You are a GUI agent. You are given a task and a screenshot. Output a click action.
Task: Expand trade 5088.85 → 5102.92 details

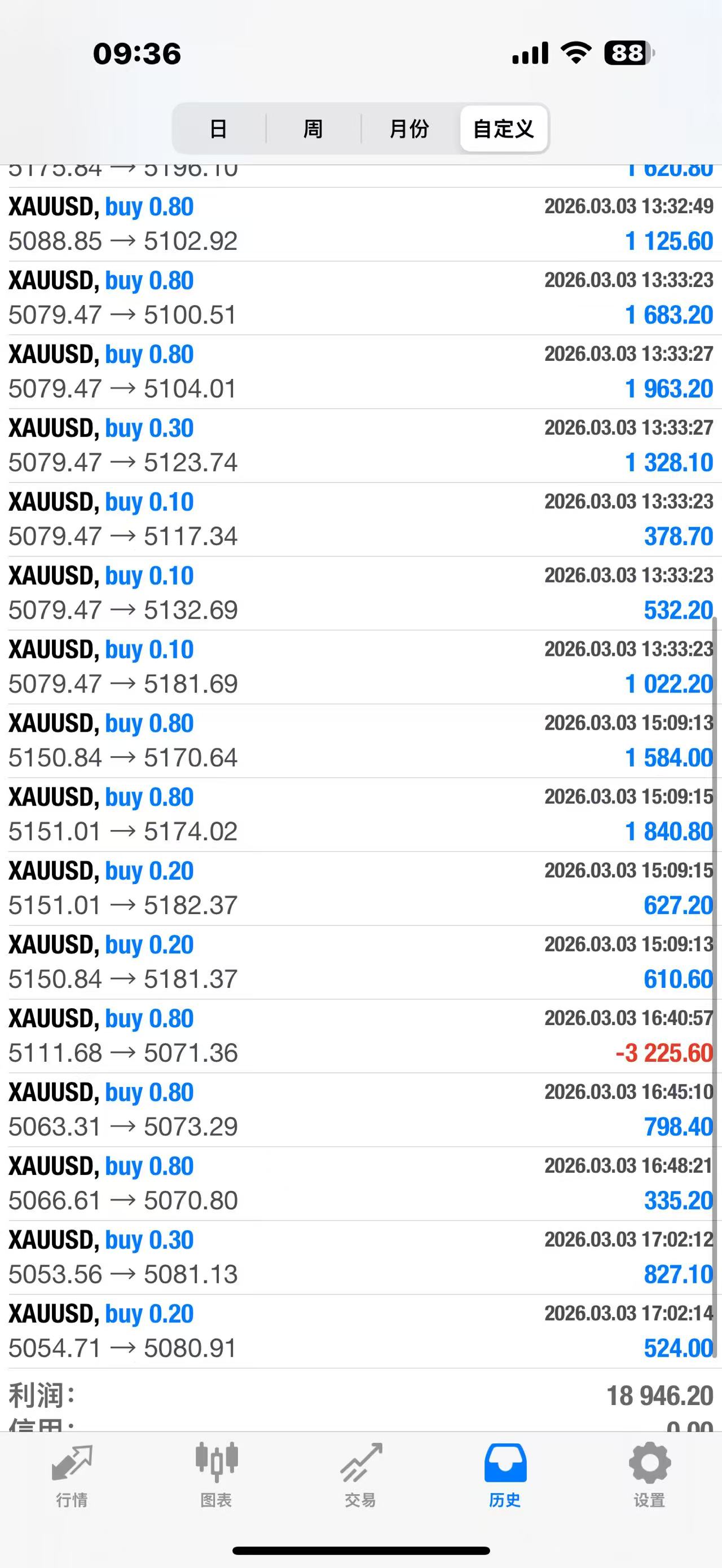tap(360, 224)
